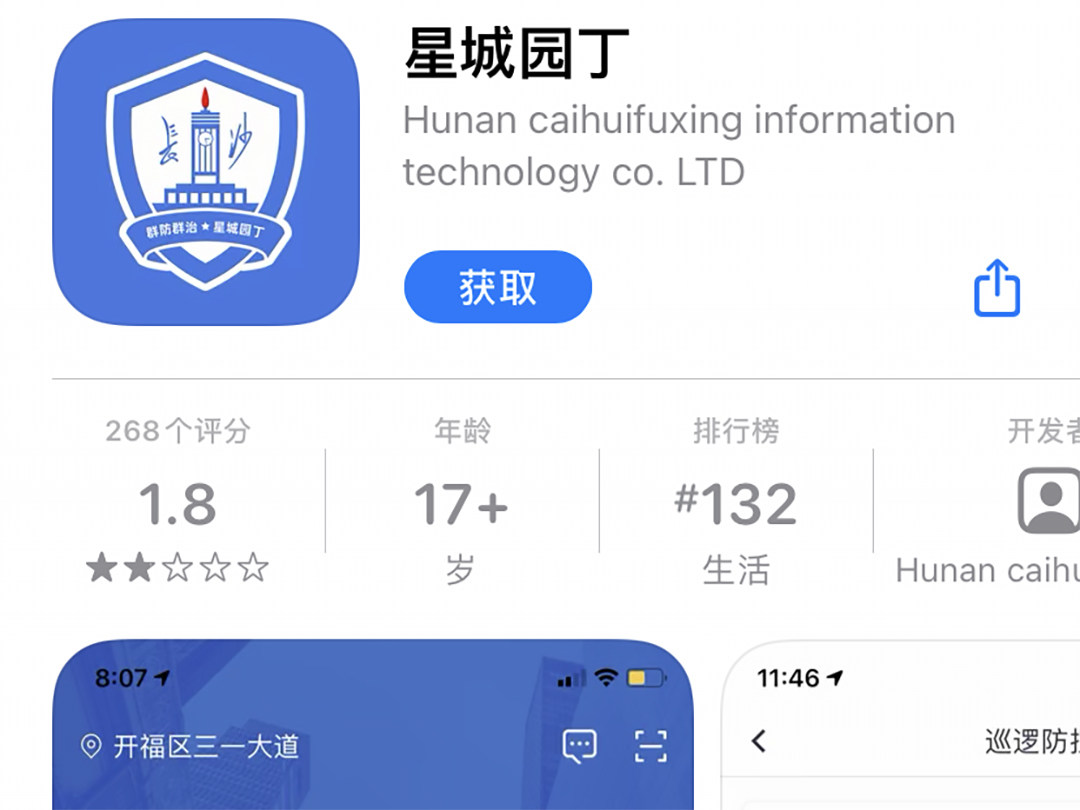The width and height of the screenshot is (1080, 810).
Task: Open the 268个评分 ratings section
Action: click(x=178, y=501)
